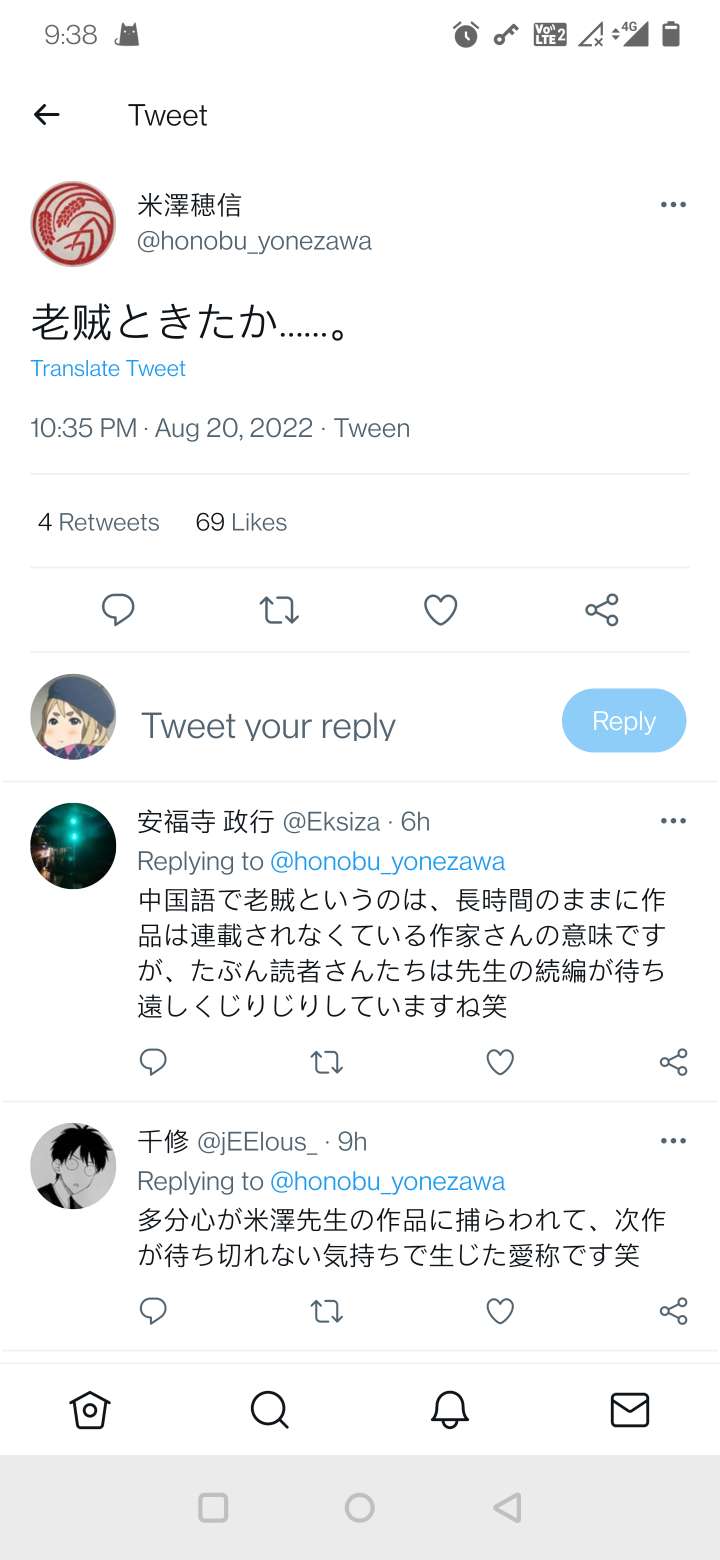Switch to the Home tab
The height and width of the screenshot is (1560, 720).
pos(90,1410)
